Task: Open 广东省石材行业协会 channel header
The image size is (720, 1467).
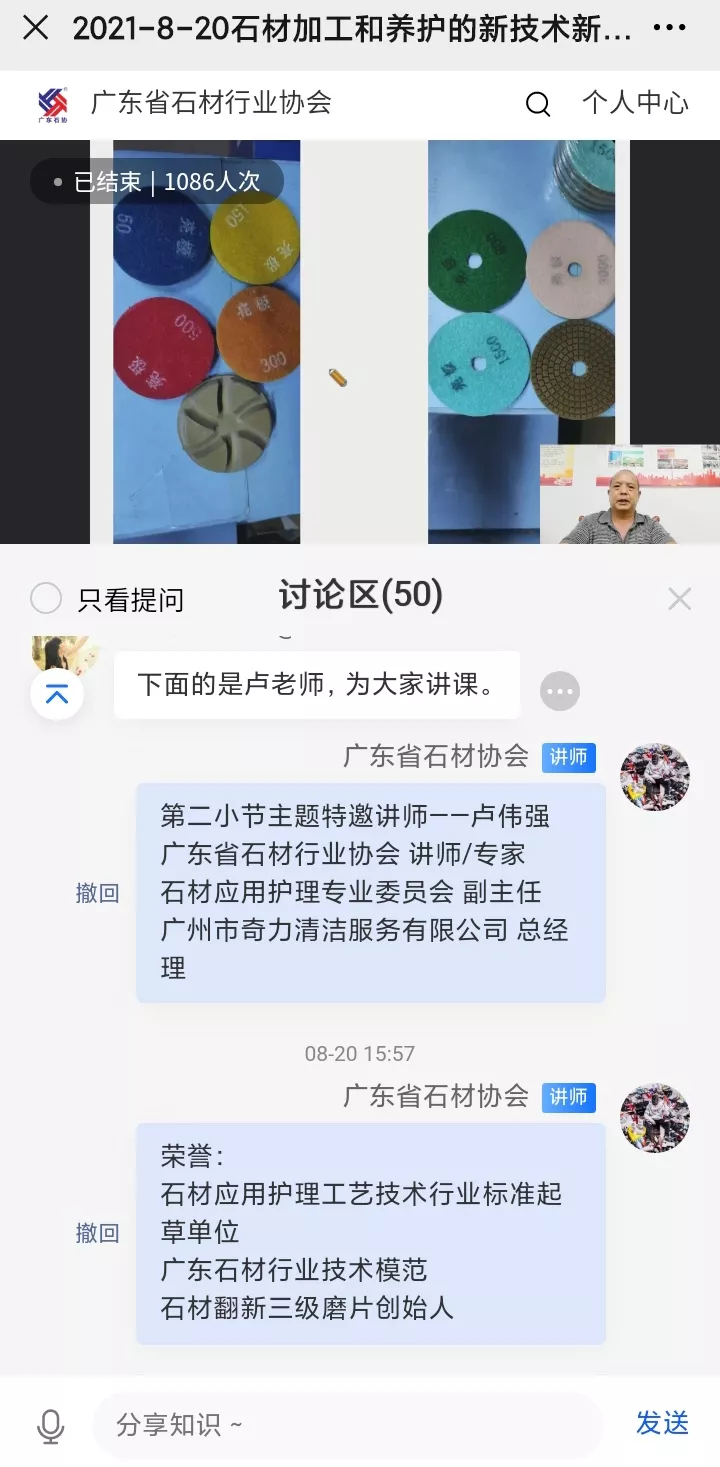Action: click(210, 103)
